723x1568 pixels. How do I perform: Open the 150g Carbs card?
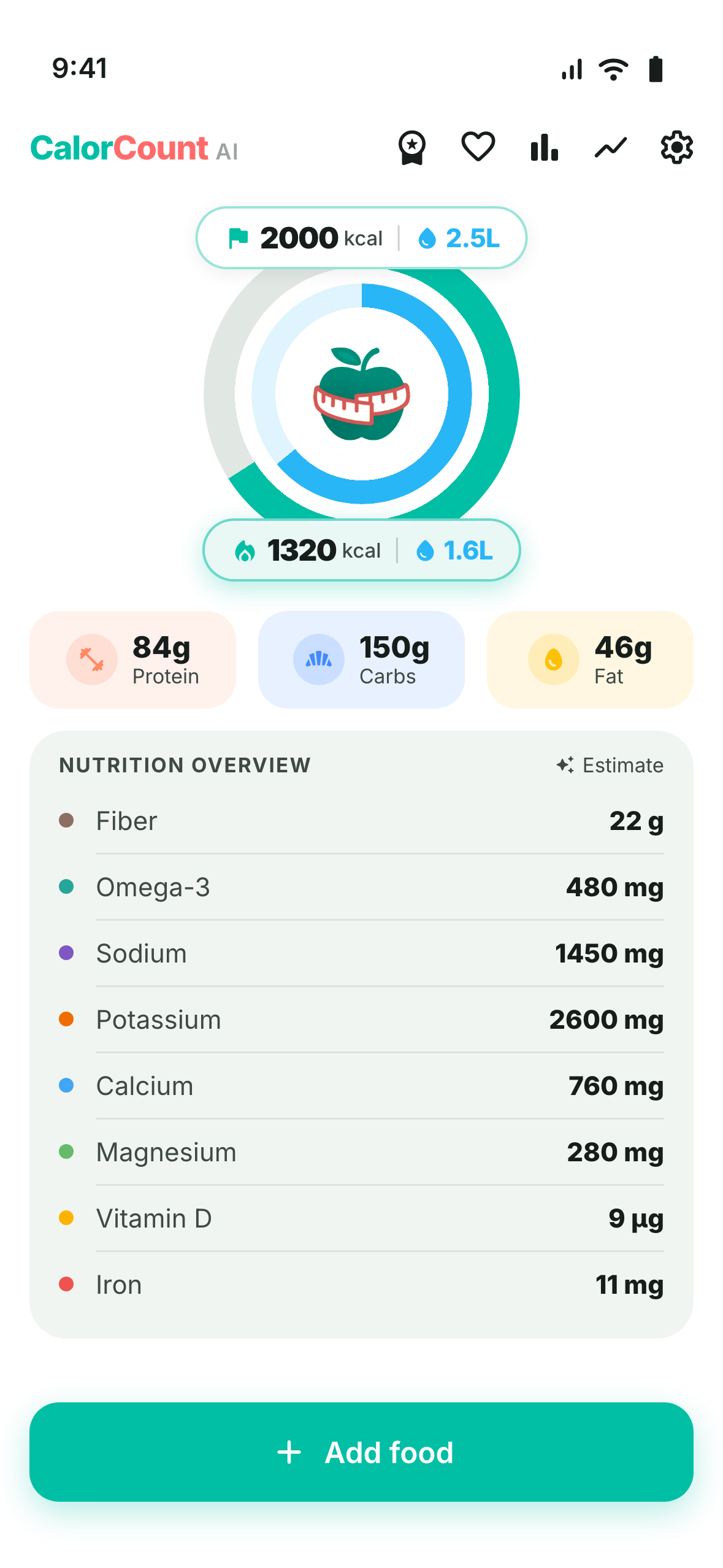pyautogui.click(x=361, y=659)
